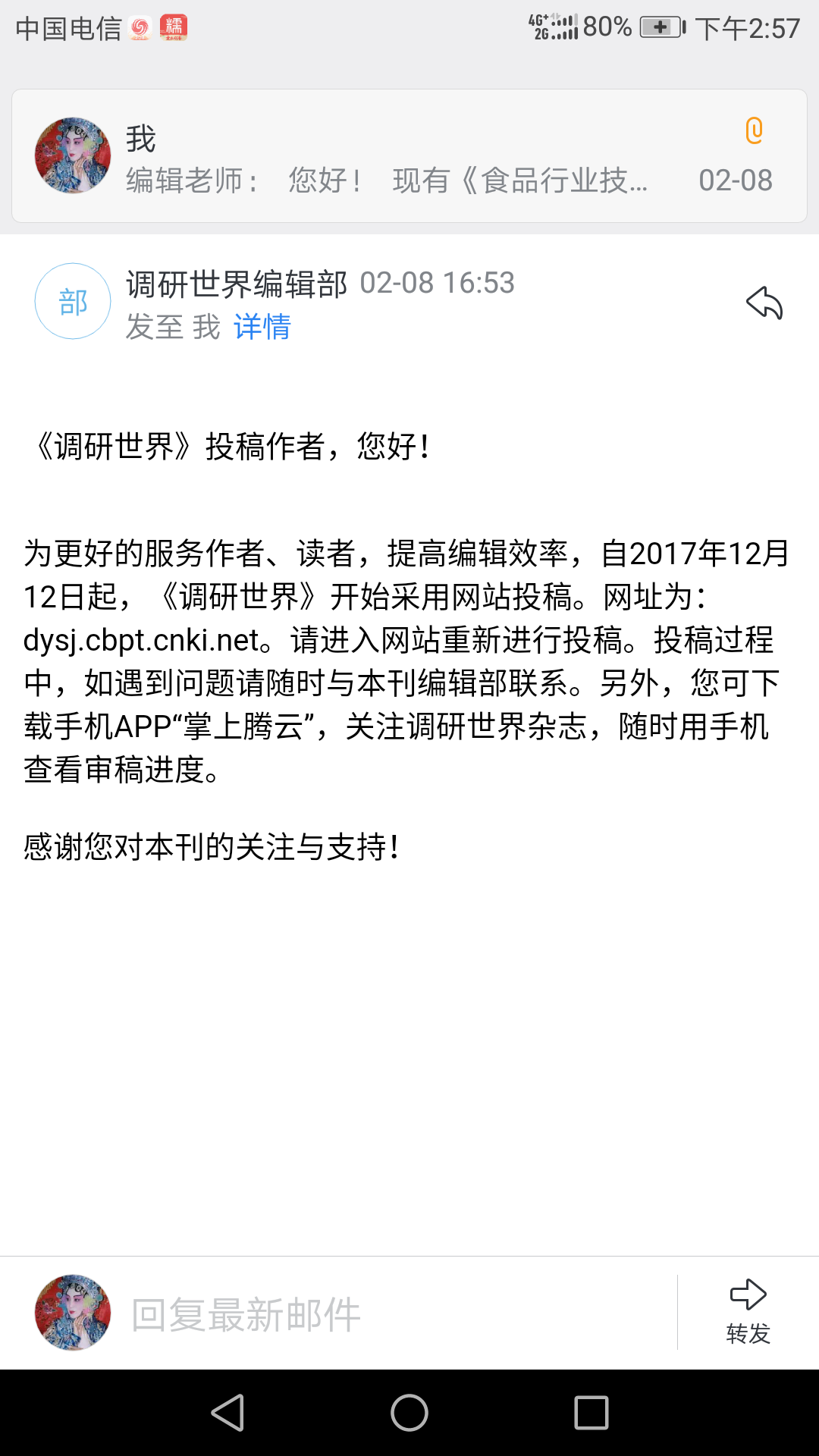Forward this email with 转发
This screenshot has height=1456, width=819.
pos(748,1312)
